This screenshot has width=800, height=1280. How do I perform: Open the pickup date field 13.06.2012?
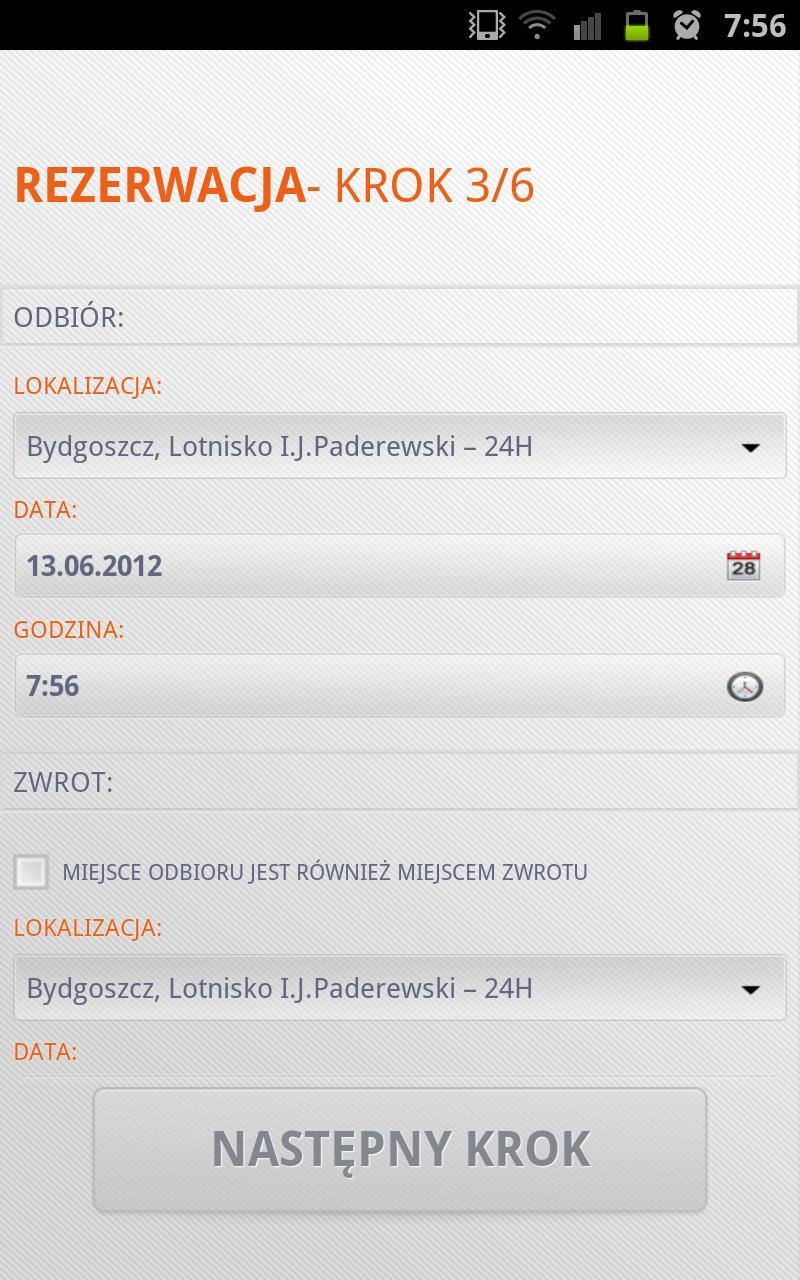(400, 566)
